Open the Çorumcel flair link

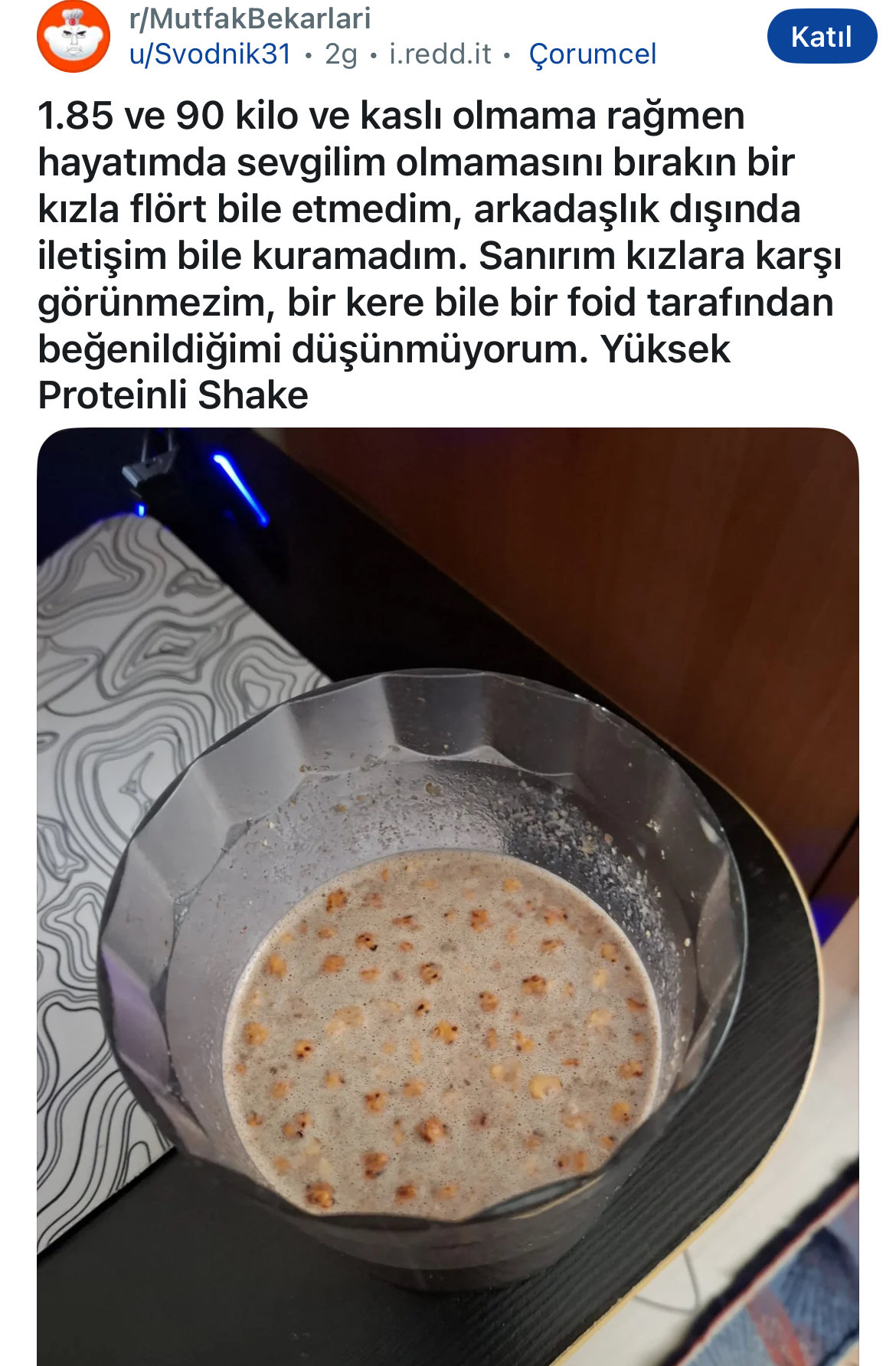pyautogui.click(x=592, y=54)
